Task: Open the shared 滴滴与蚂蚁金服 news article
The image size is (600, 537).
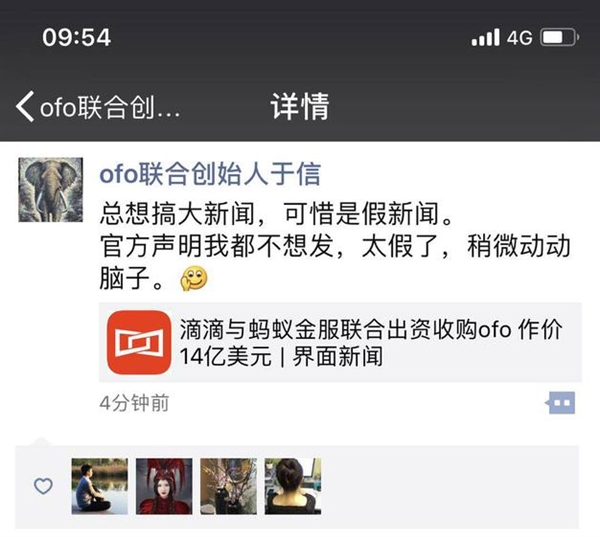Action: (338, 343)
